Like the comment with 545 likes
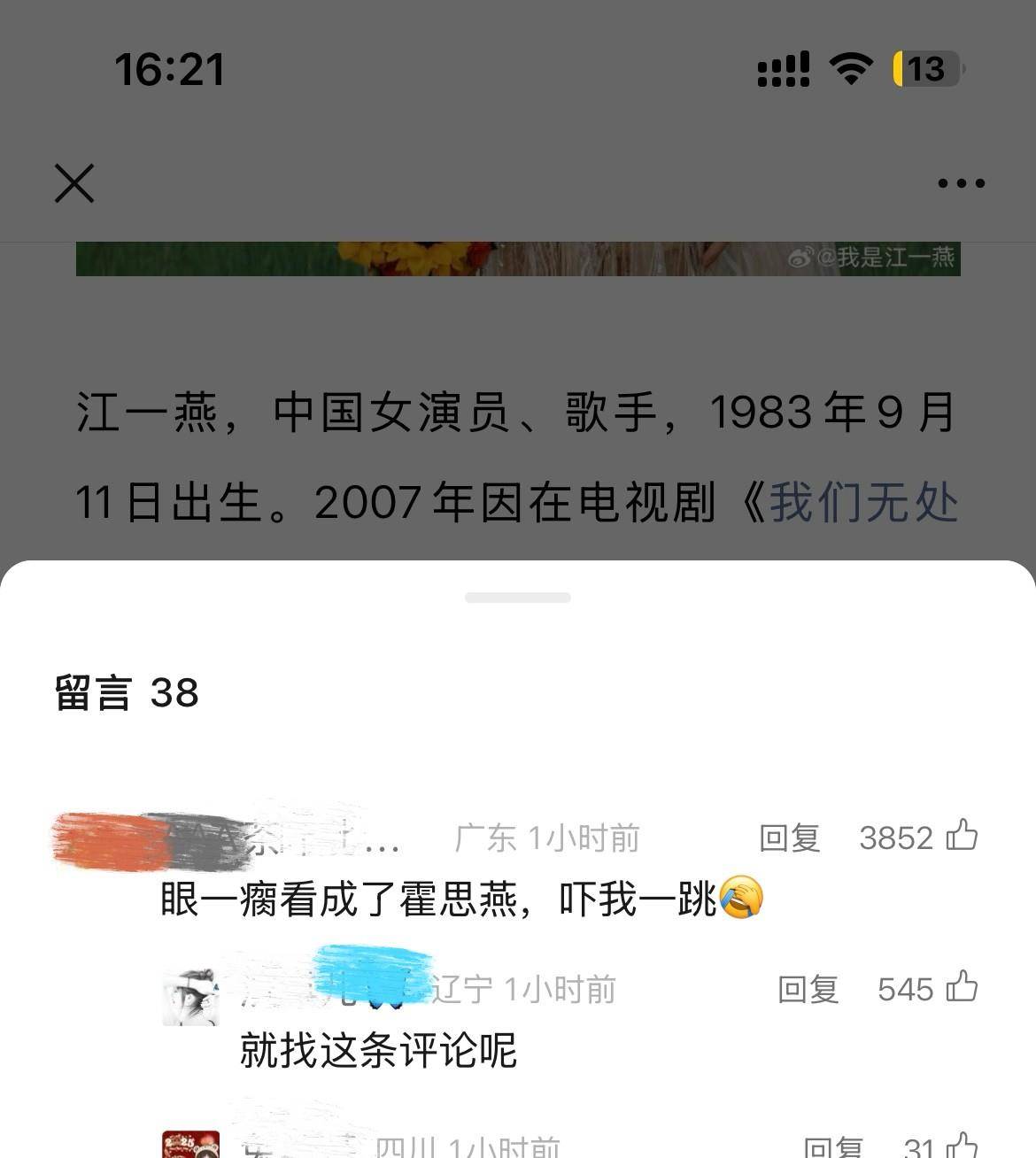The image size is (1036, 1158). click(x=962, y=987)
